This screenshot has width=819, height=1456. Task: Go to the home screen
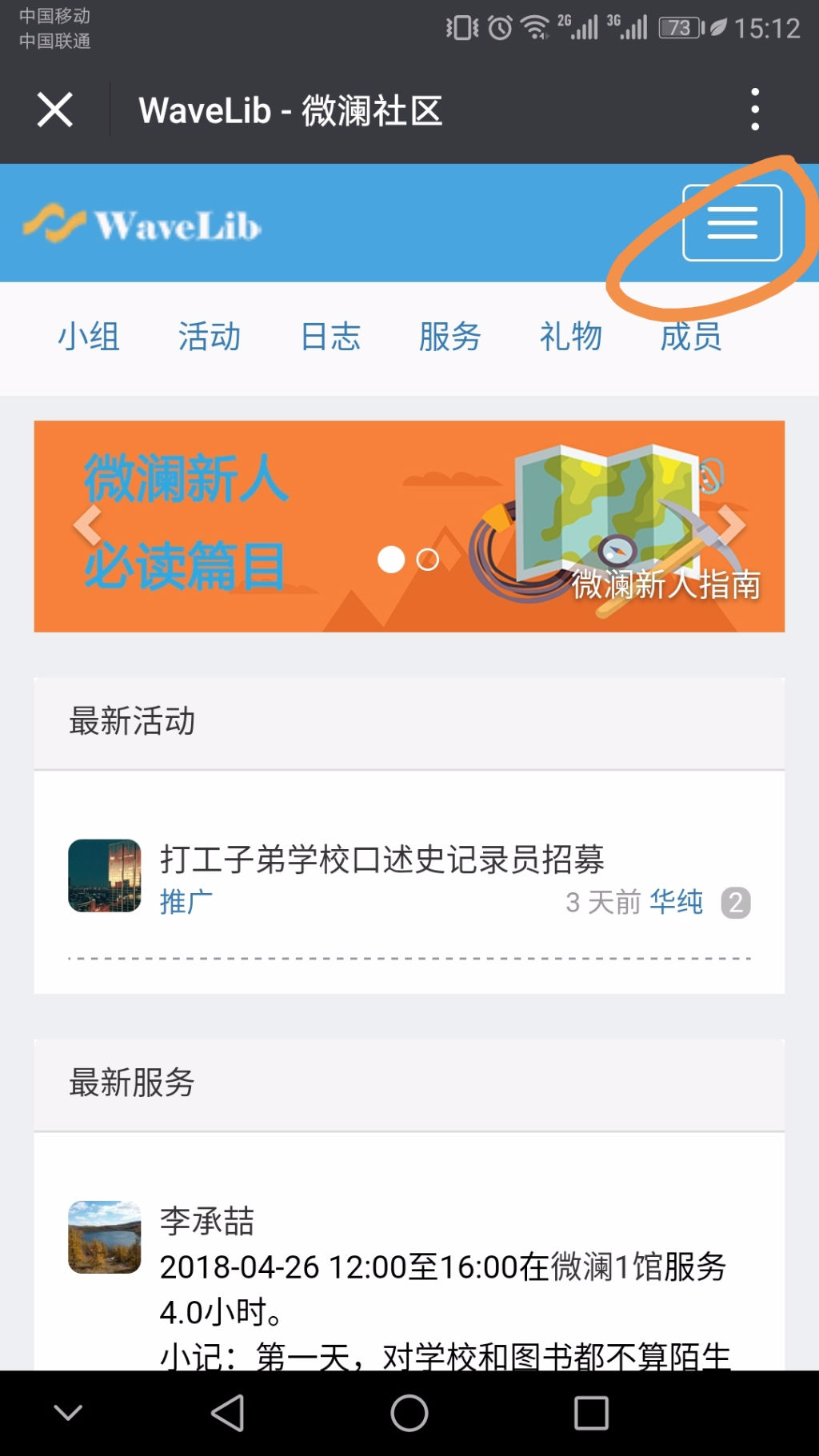click(409, 1413)
